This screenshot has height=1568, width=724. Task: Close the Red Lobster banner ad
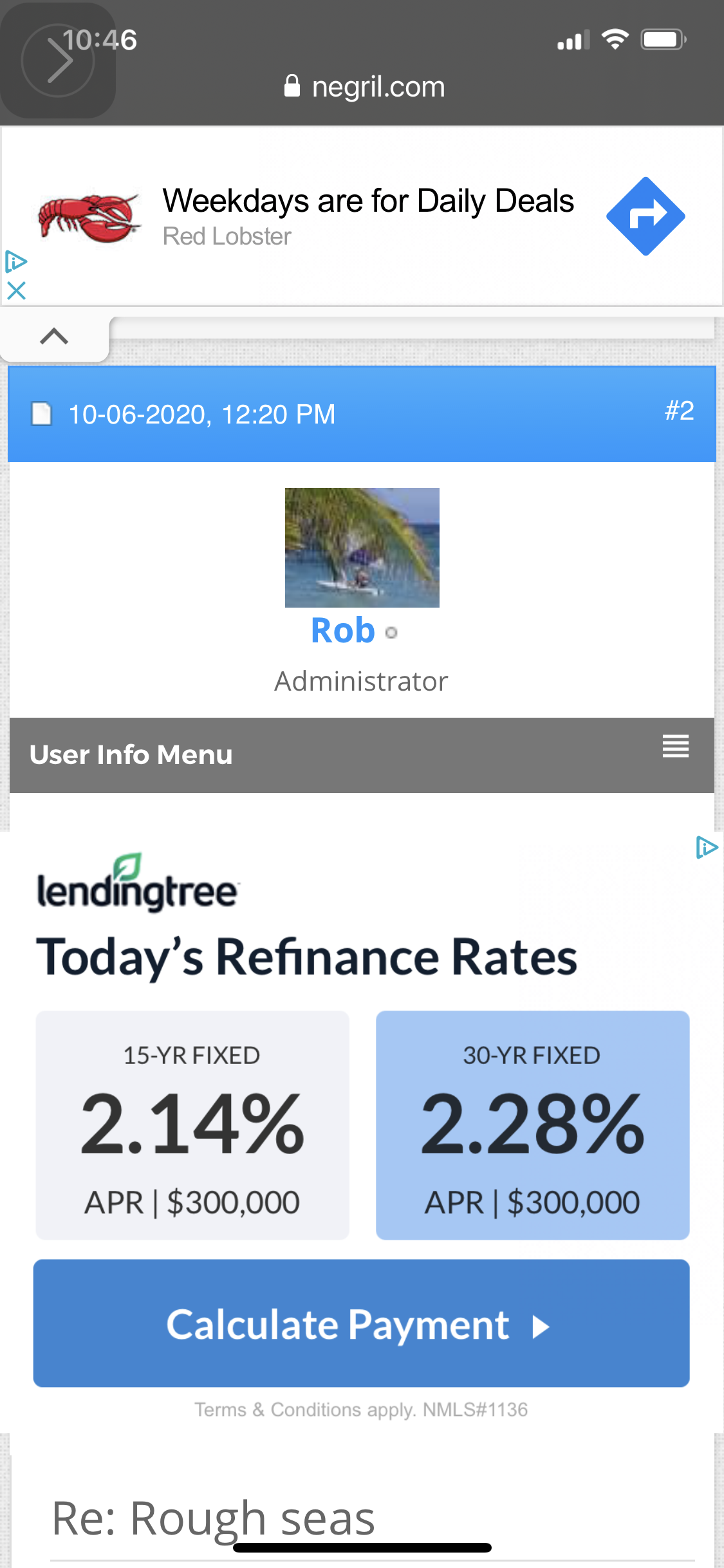16,291
